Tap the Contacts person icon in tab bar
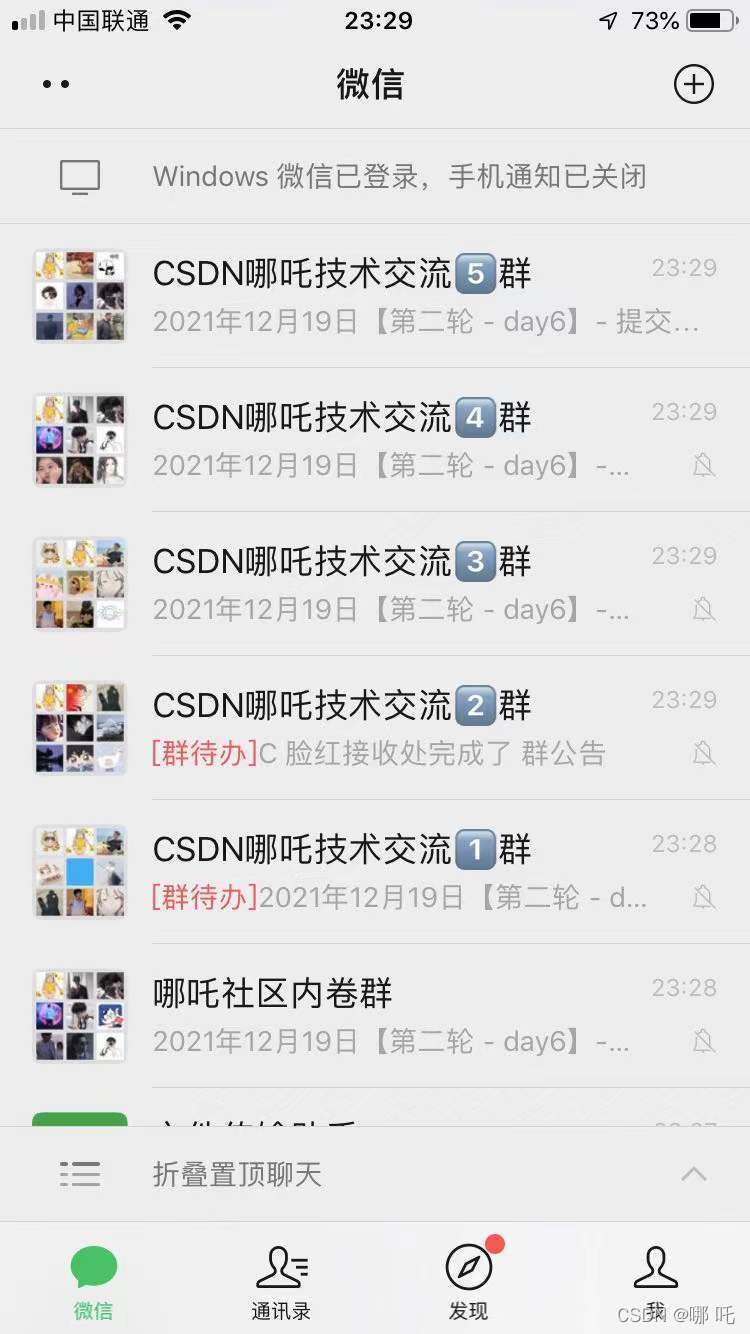 click(x=280, y=1268)
